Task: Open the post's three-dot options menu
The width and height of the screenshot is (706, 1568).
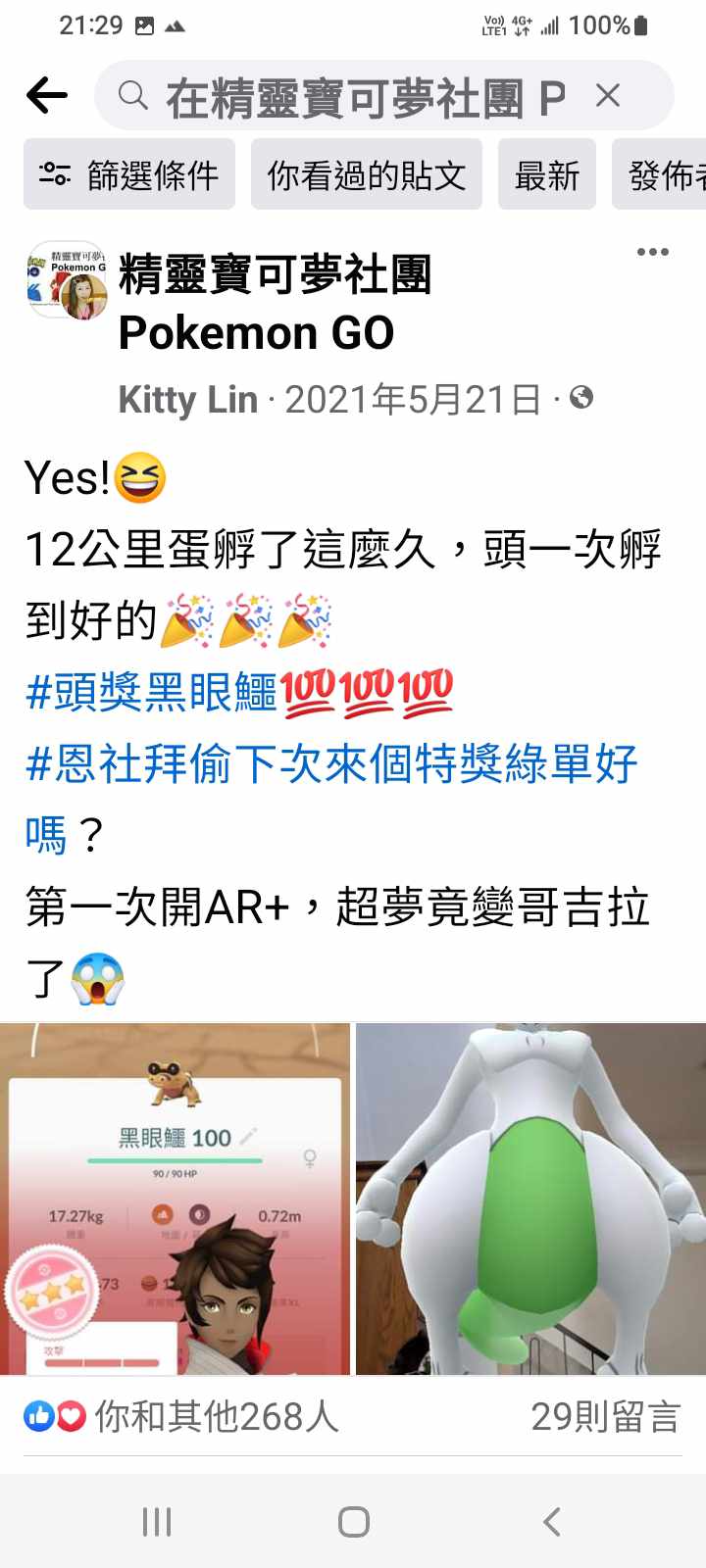Action: click(x=652, y=253)
